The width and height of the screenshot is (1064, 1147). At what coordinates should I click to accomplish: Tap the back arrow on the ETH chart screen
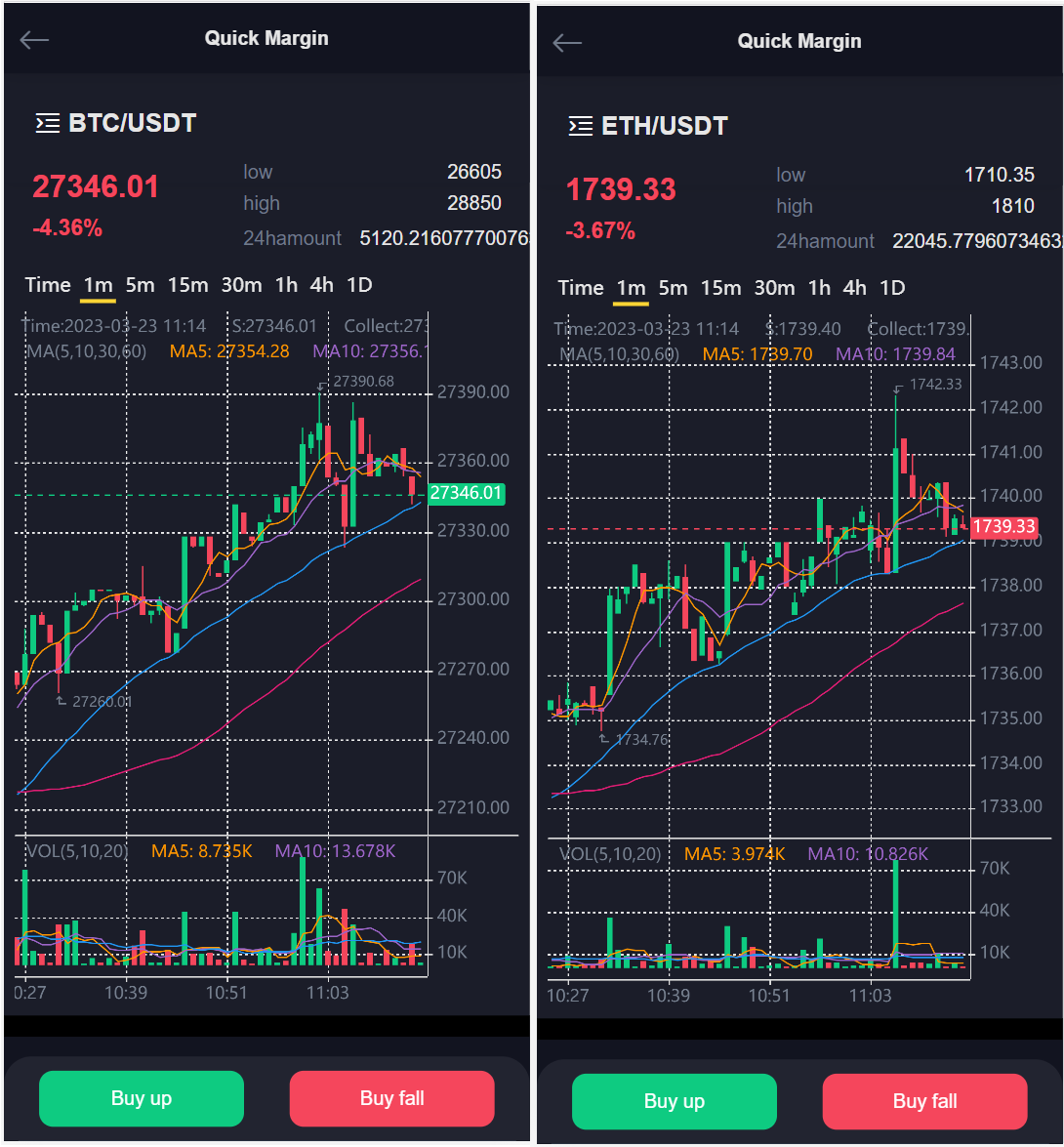(x=566, y=42)
